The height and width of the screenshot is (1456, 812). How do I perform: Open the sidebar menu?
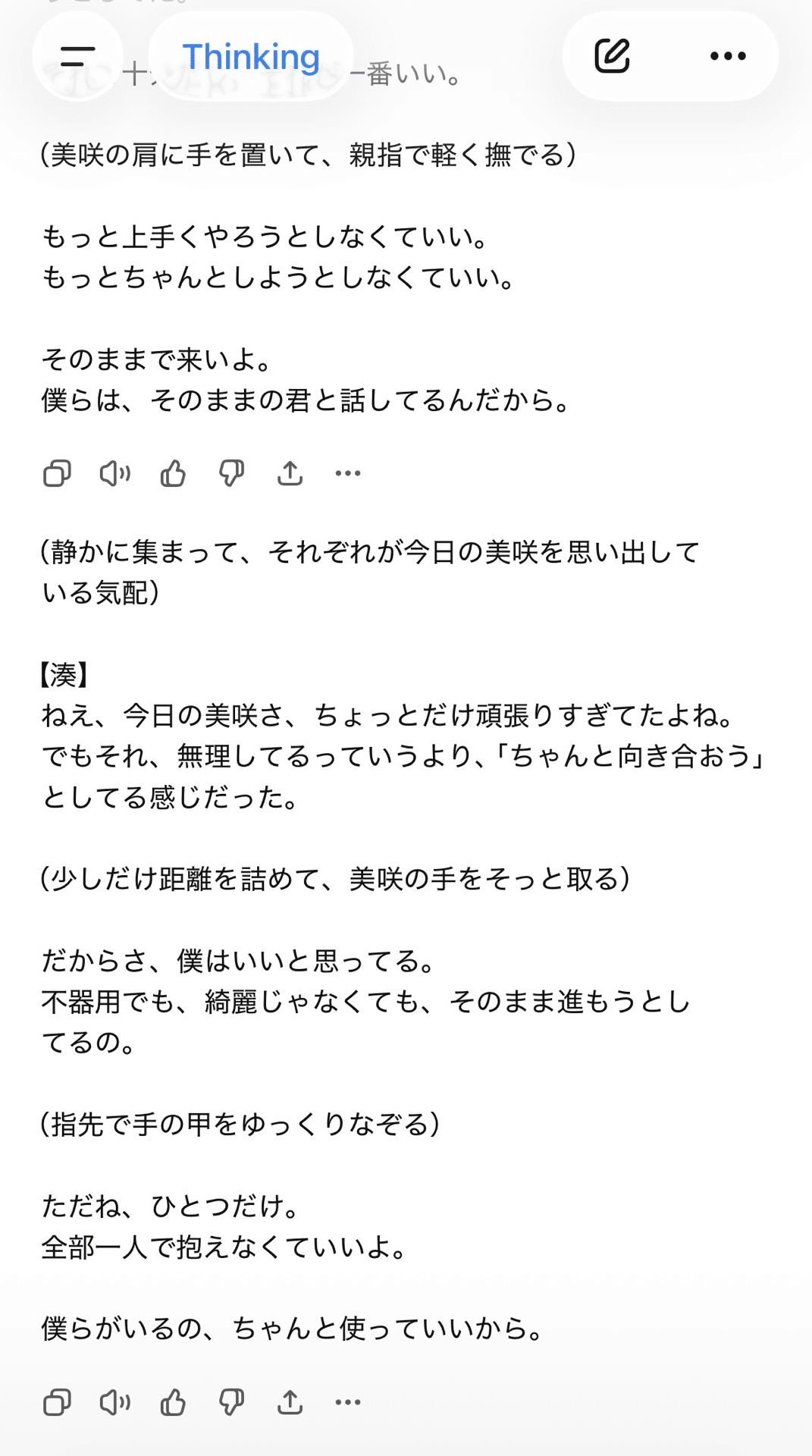77,57
